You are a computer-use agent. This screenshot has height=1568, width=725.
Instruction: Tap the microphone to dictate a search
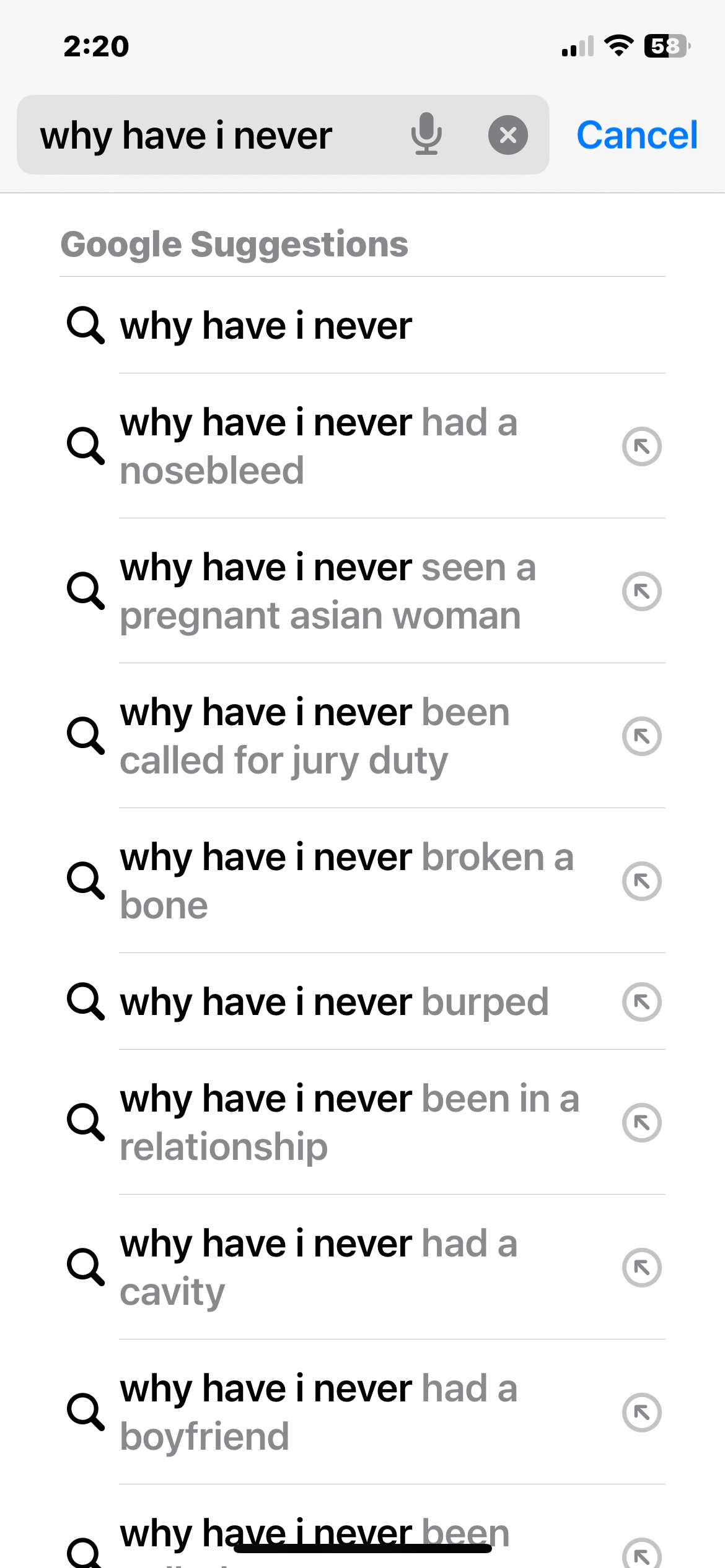(426, 134)
